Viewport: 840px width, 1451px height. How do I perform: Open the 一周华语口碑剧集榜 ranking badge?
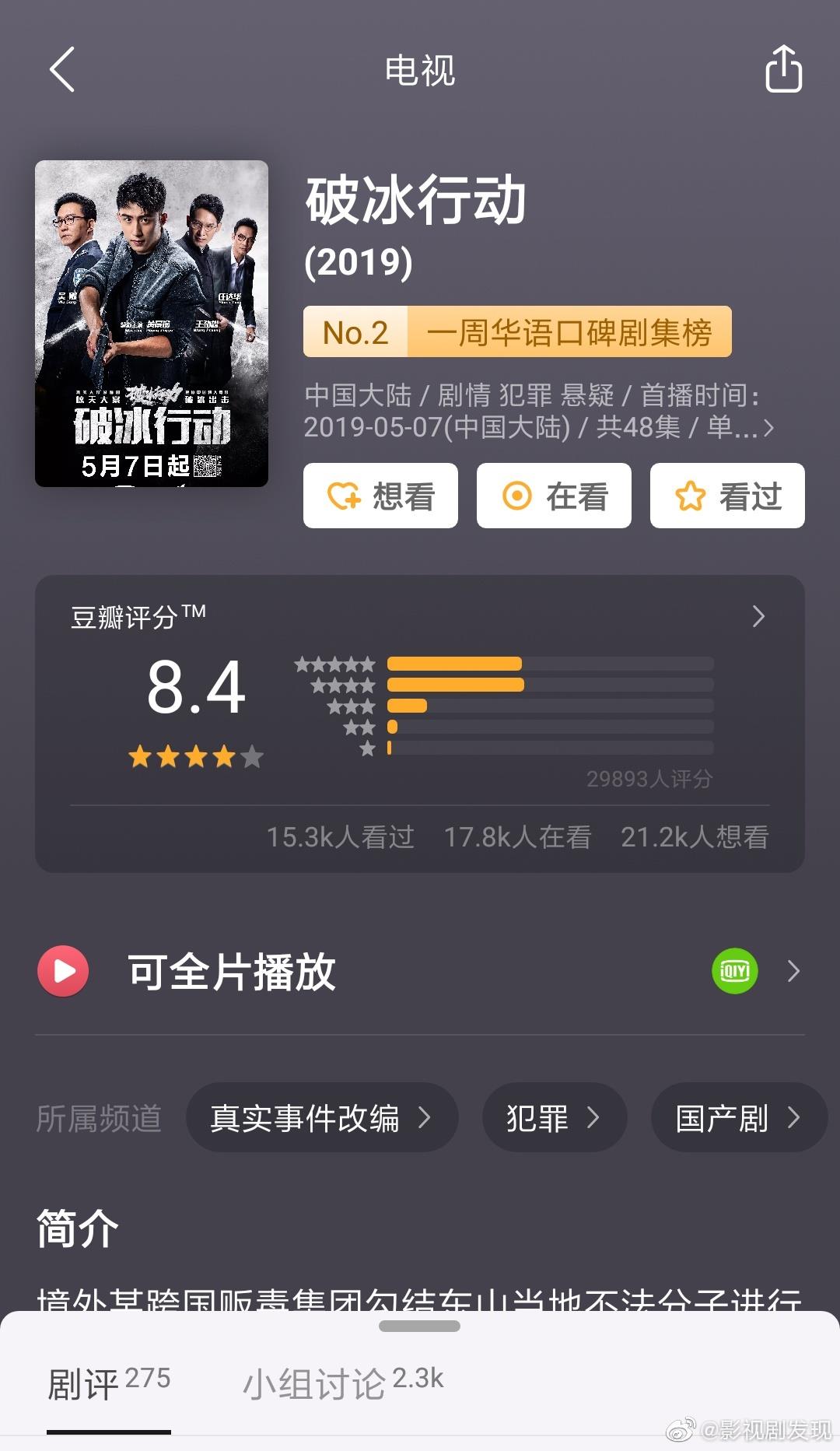(x=517, y=332)
